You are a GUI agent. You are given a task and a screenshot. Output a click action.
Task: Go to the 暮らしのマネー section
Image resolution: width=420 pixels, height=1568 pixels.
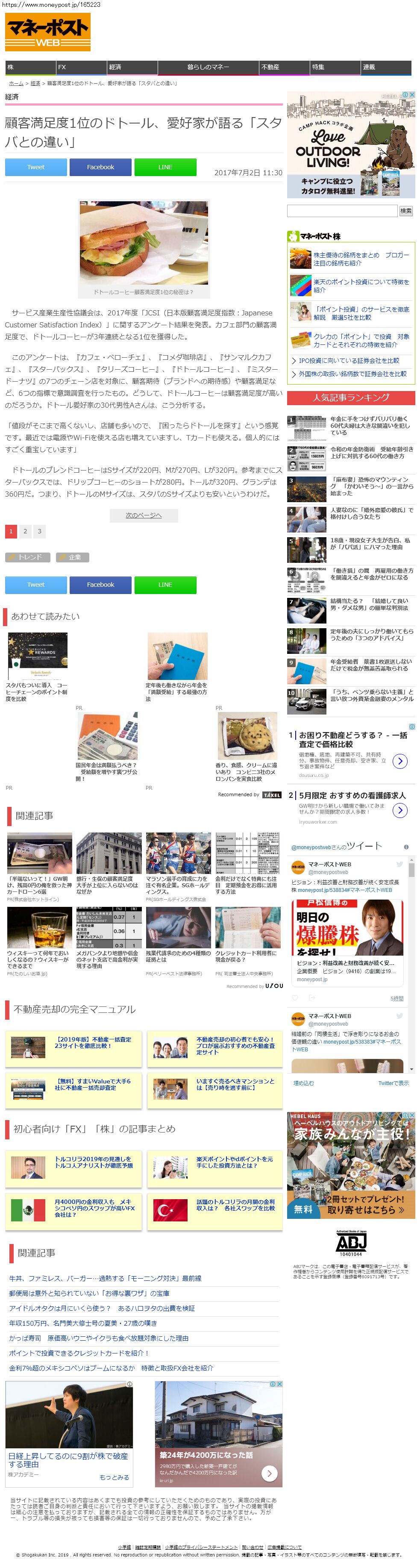pos(208,67)
